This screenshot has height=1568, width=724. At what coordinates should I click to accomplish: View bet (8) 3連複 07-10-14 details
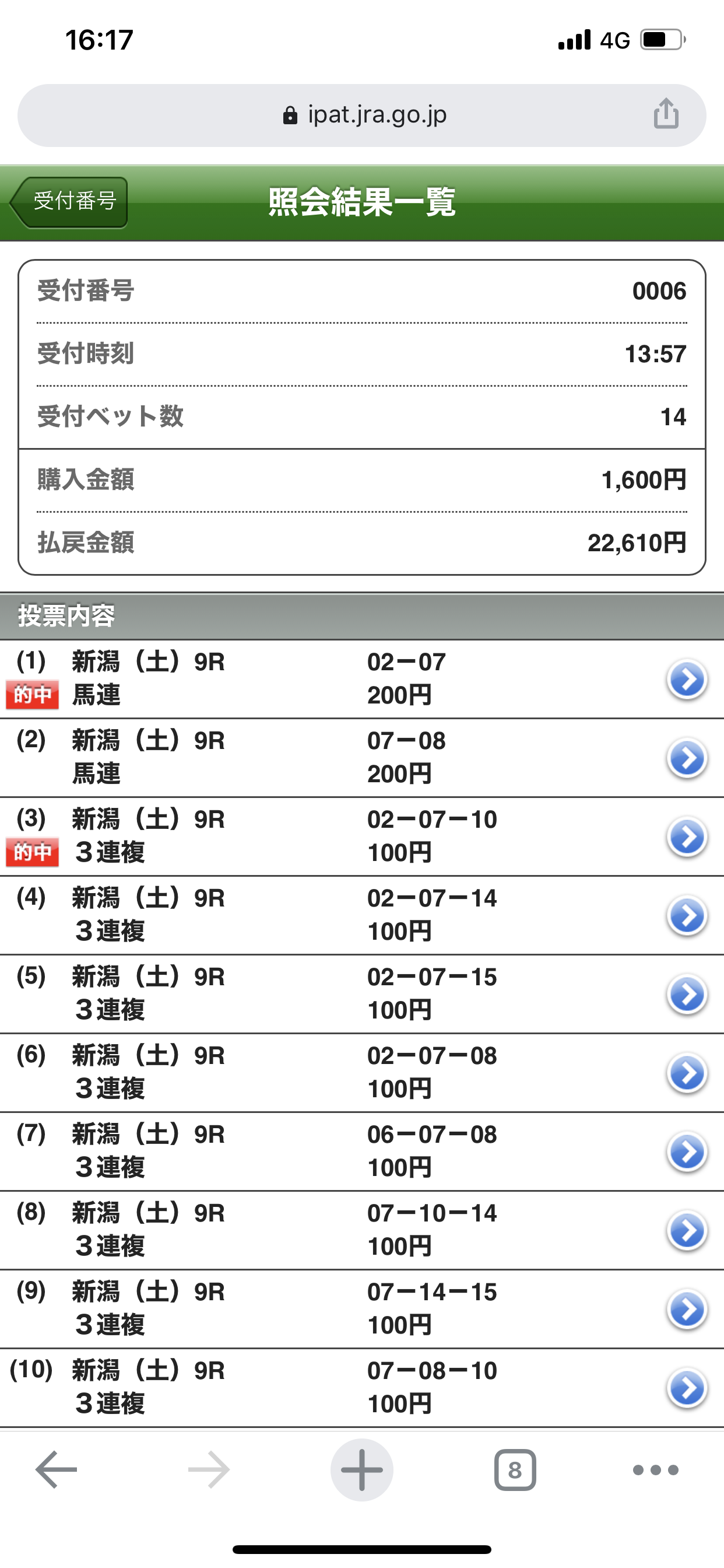tap(687, 1231)
